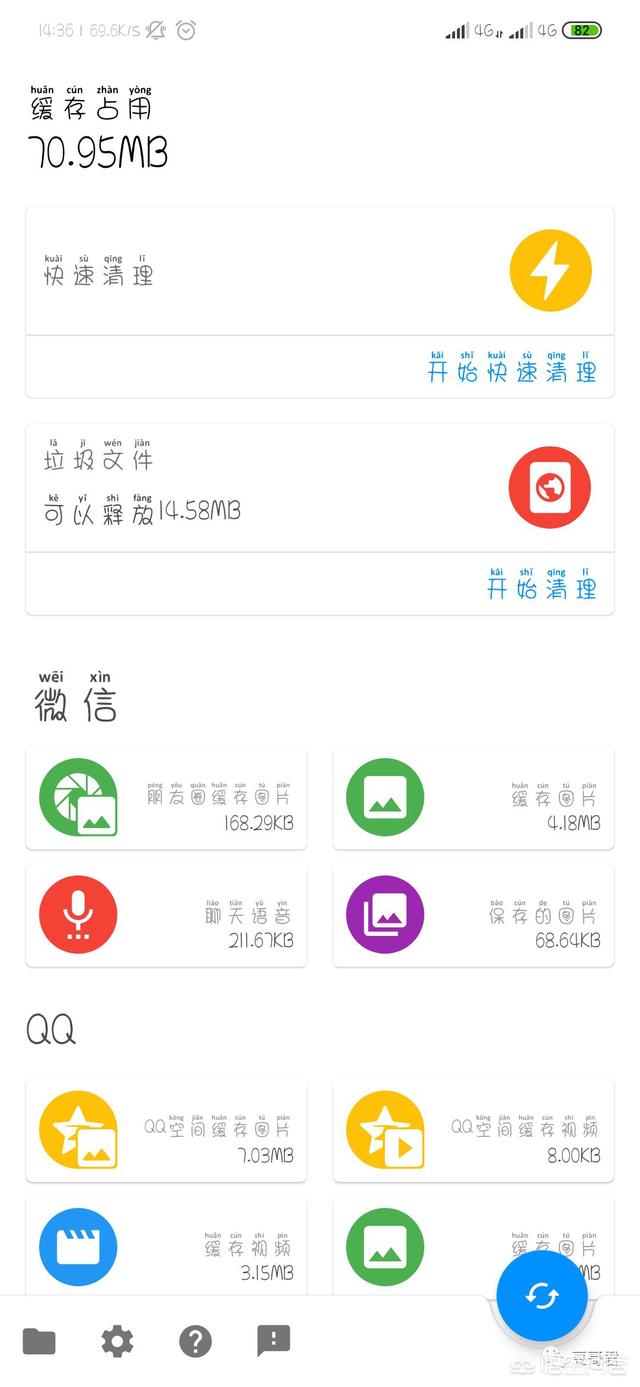Tap the yellow lightning bolt icon
The width and height of the screenshot is (640, 1387).
coord(550,271)
